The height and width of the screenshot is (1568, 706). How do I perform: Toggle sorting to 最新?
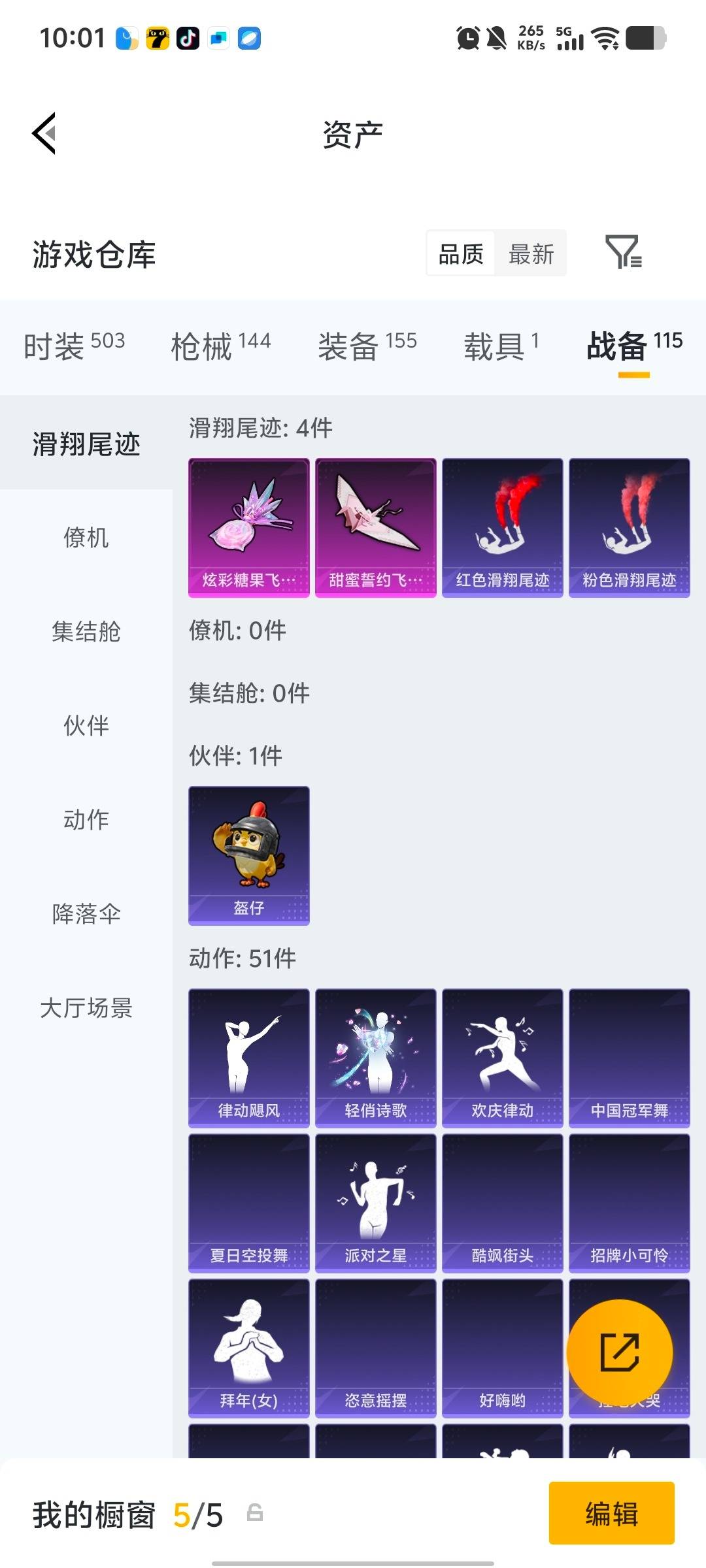tap(531, 253)
